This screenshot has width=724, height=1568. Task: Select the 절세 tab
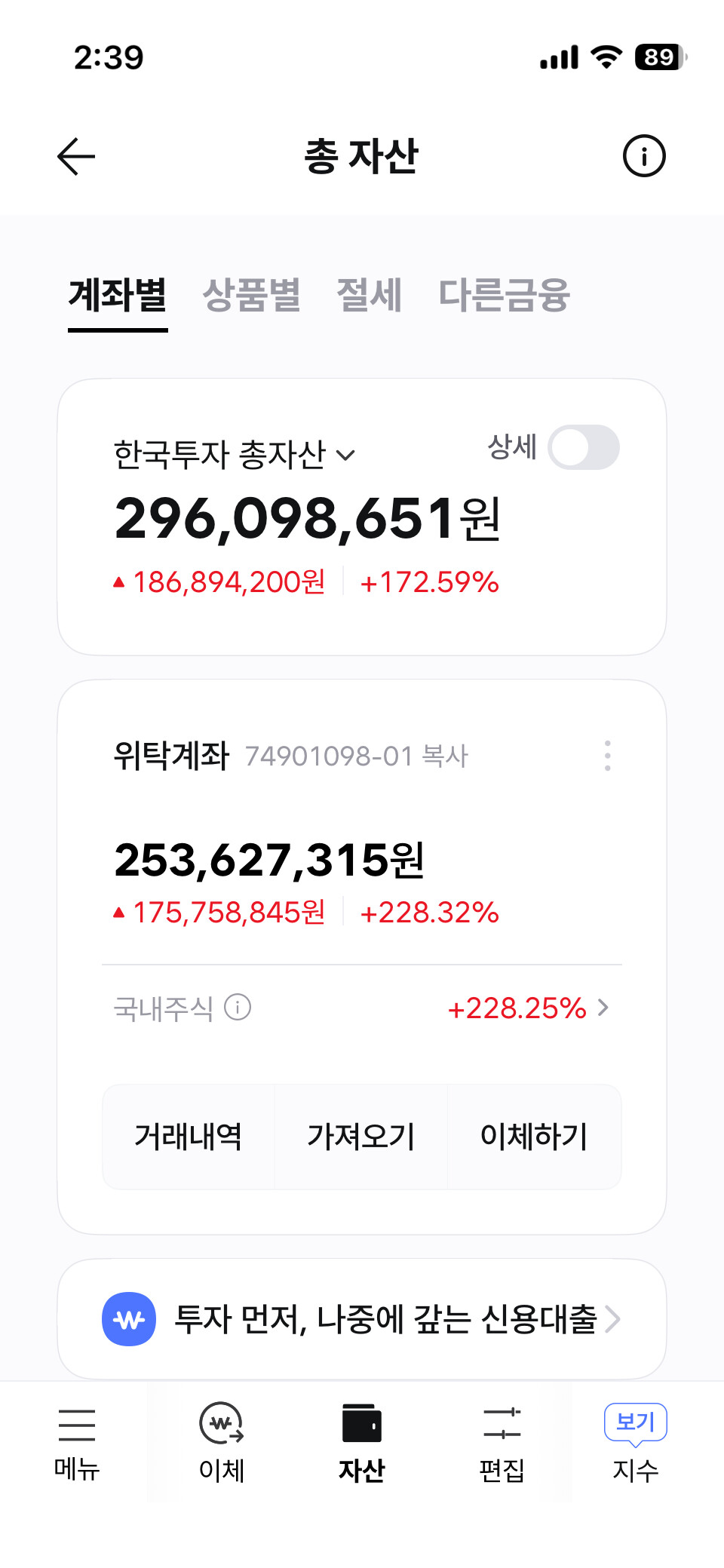[x=369, y=294]
